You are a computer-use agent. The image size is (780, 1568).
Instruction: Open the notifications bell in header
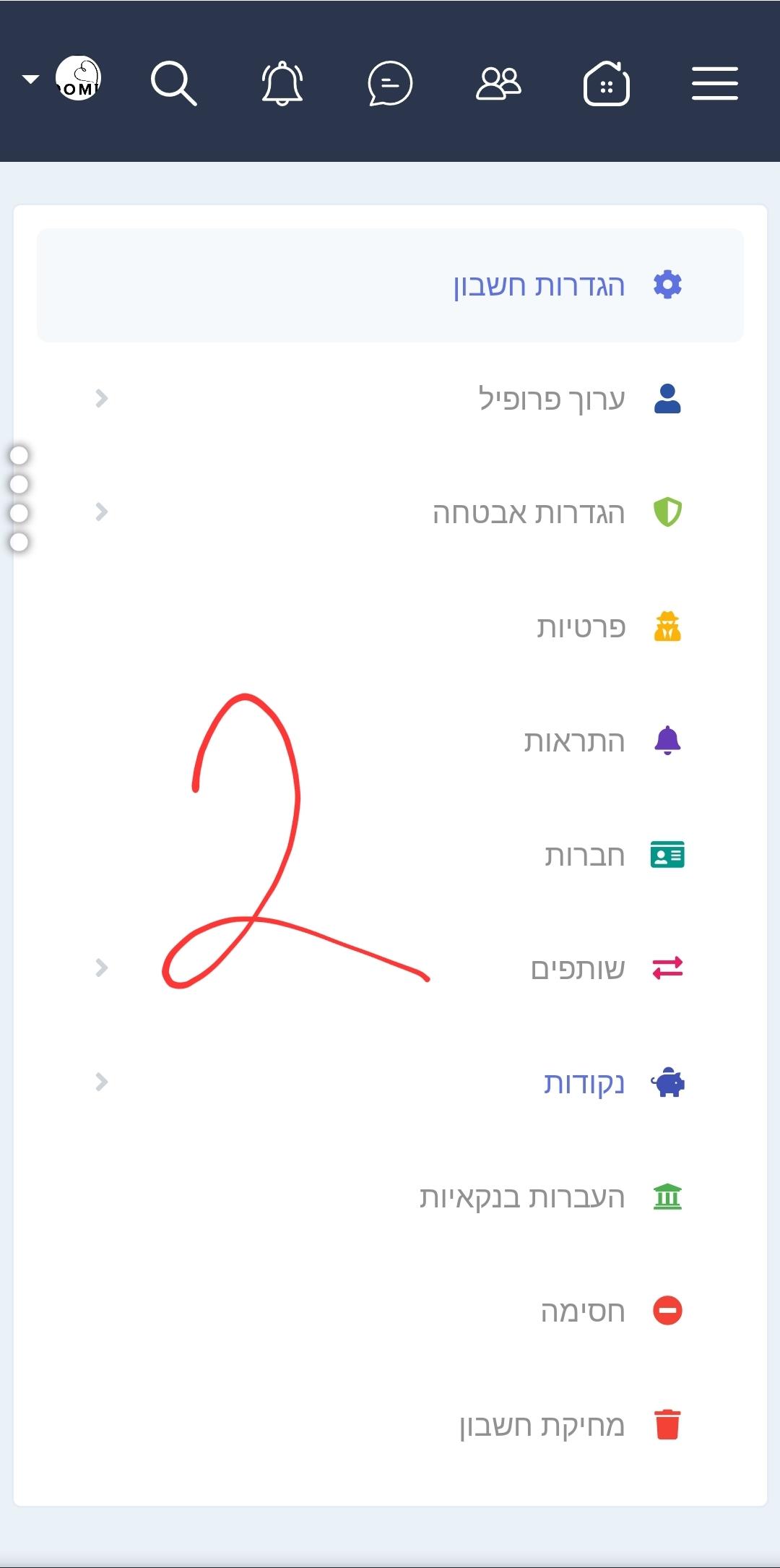(282, 83)
